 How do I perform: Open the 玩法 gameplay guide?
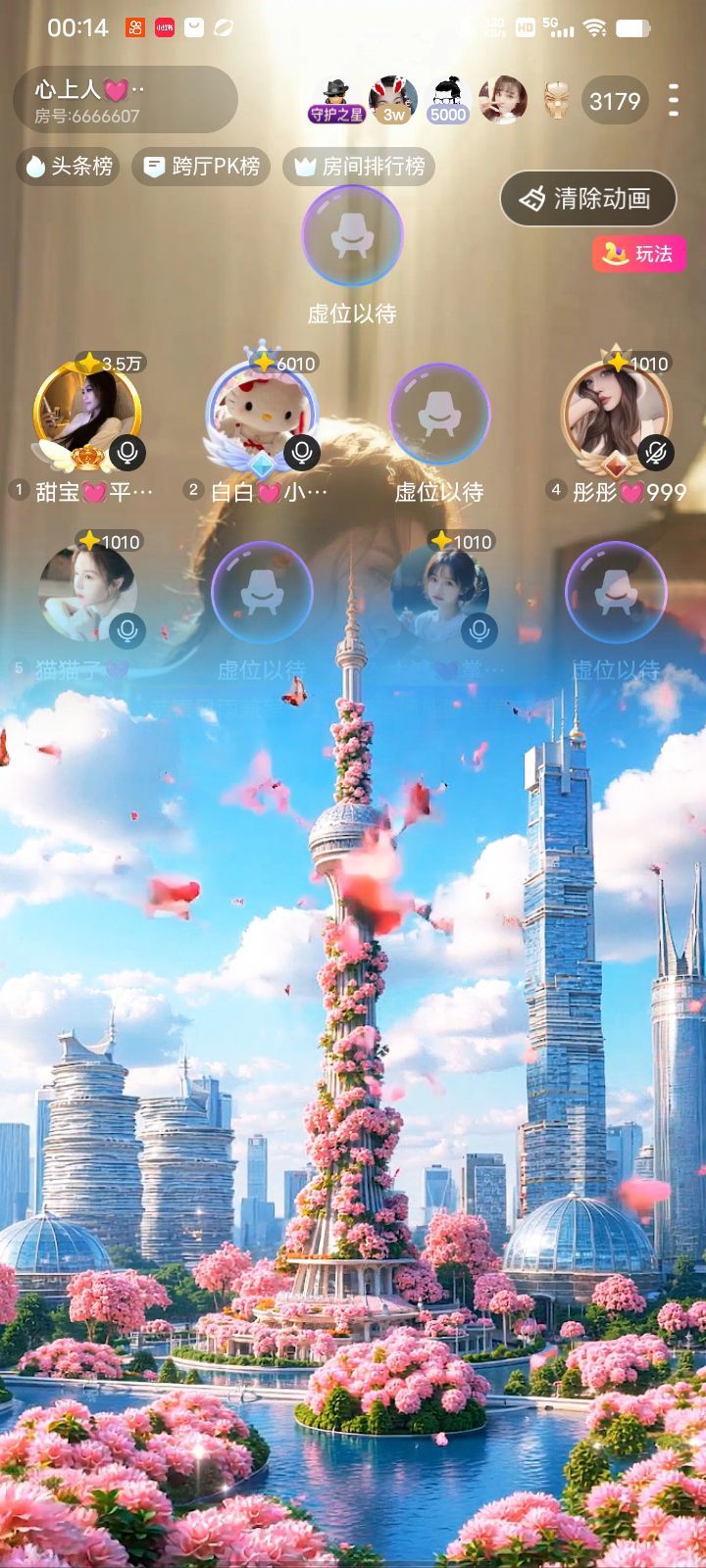639,255
